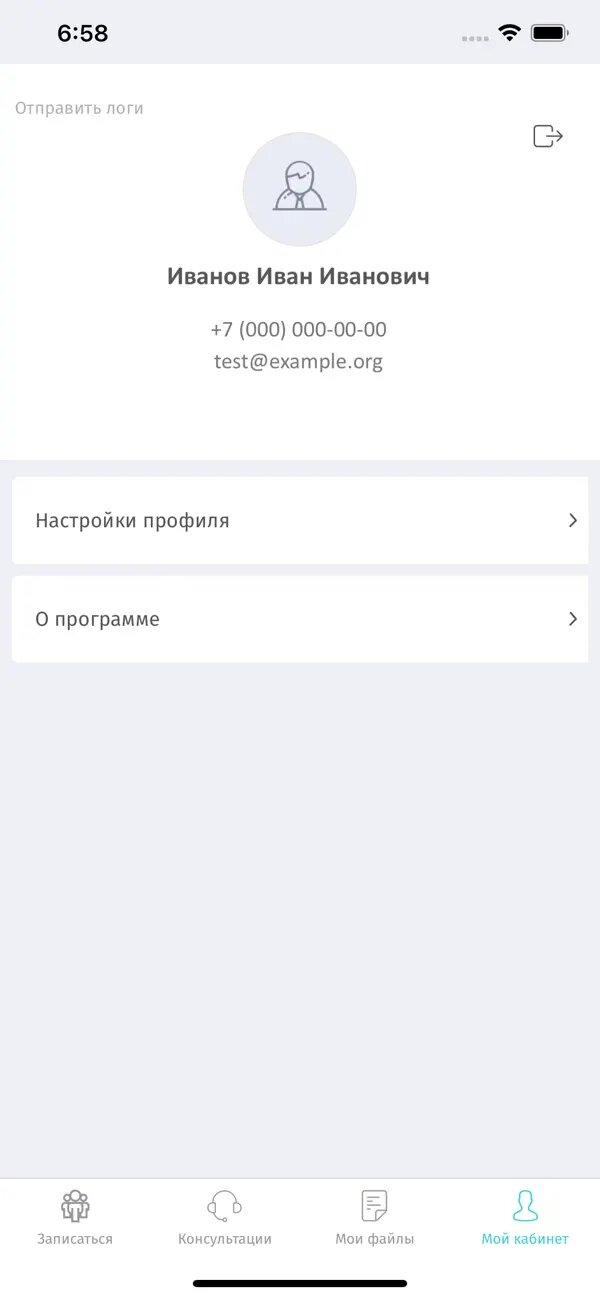Open 'Настройки профиля' row
The width and height of the screenshot is (600, 1299).
pos(300,520)
